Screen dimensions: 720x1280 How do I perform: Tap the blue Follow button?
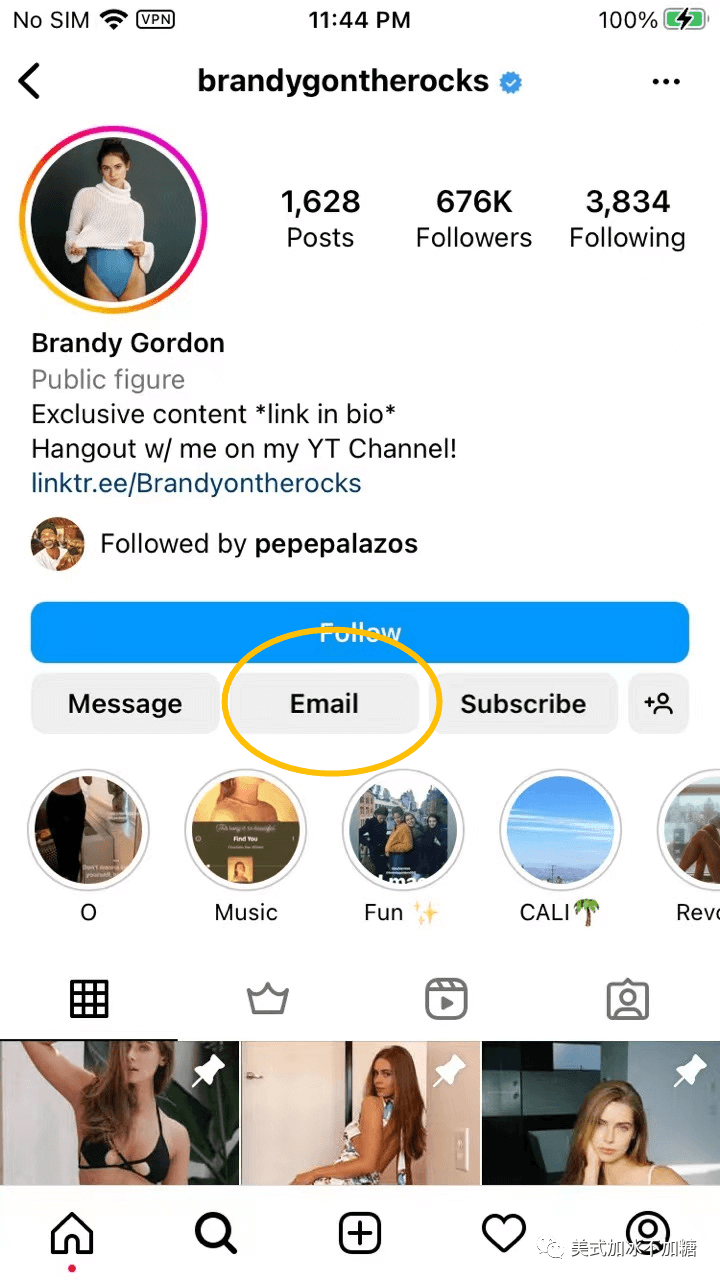pyautogui.click(x=360, y=632)
